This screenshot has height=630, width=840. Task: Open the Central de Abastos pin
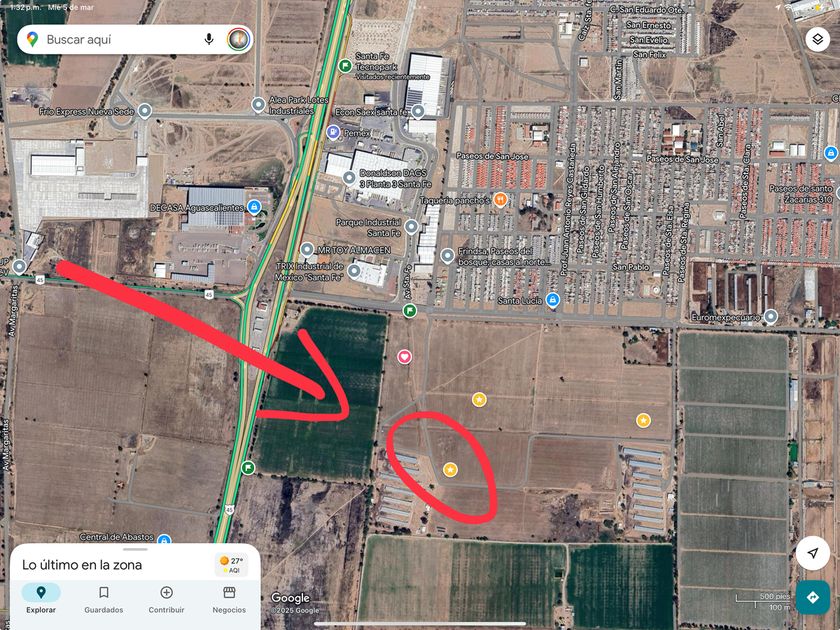point(163,538)
